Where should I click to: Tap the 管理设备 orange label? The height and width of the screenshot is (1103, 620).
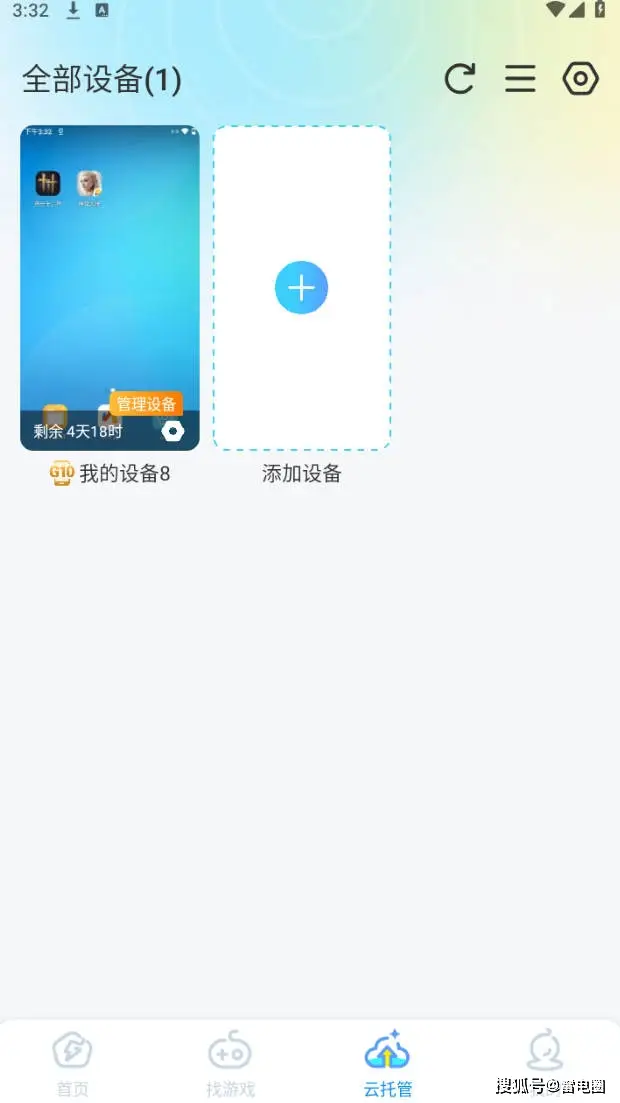point(146,404)
